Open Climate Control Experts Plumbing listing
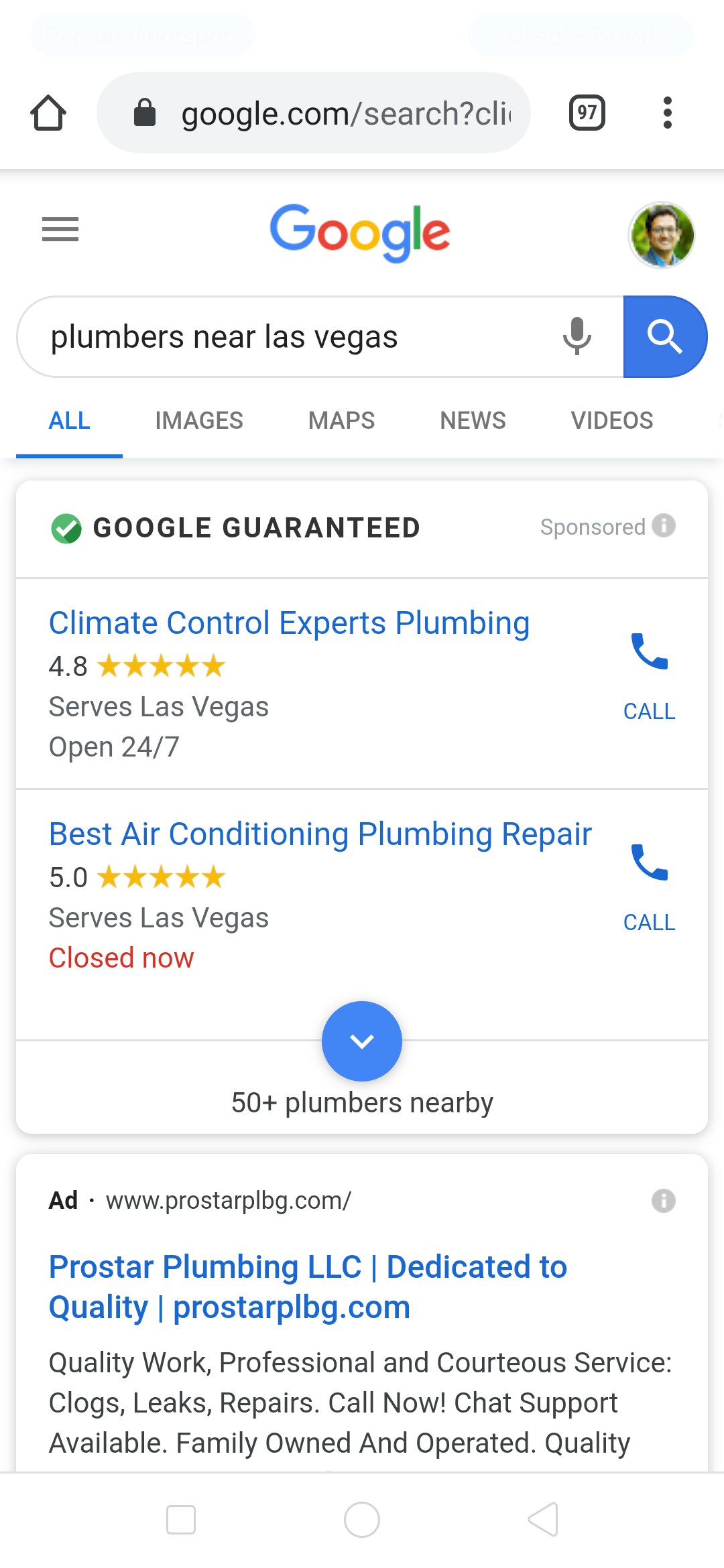 pyautogui.click(x=289, y=623)
